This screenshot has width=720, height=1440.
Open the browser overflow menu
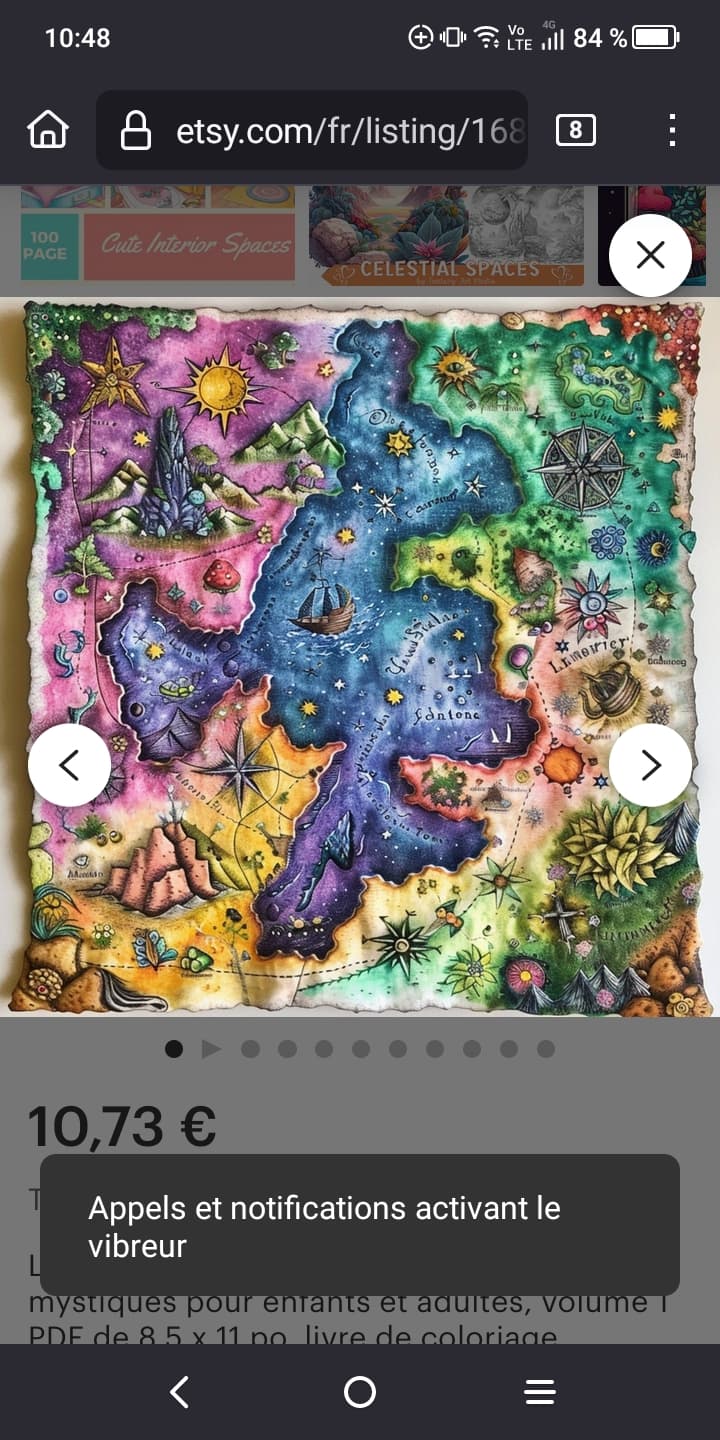672,130
